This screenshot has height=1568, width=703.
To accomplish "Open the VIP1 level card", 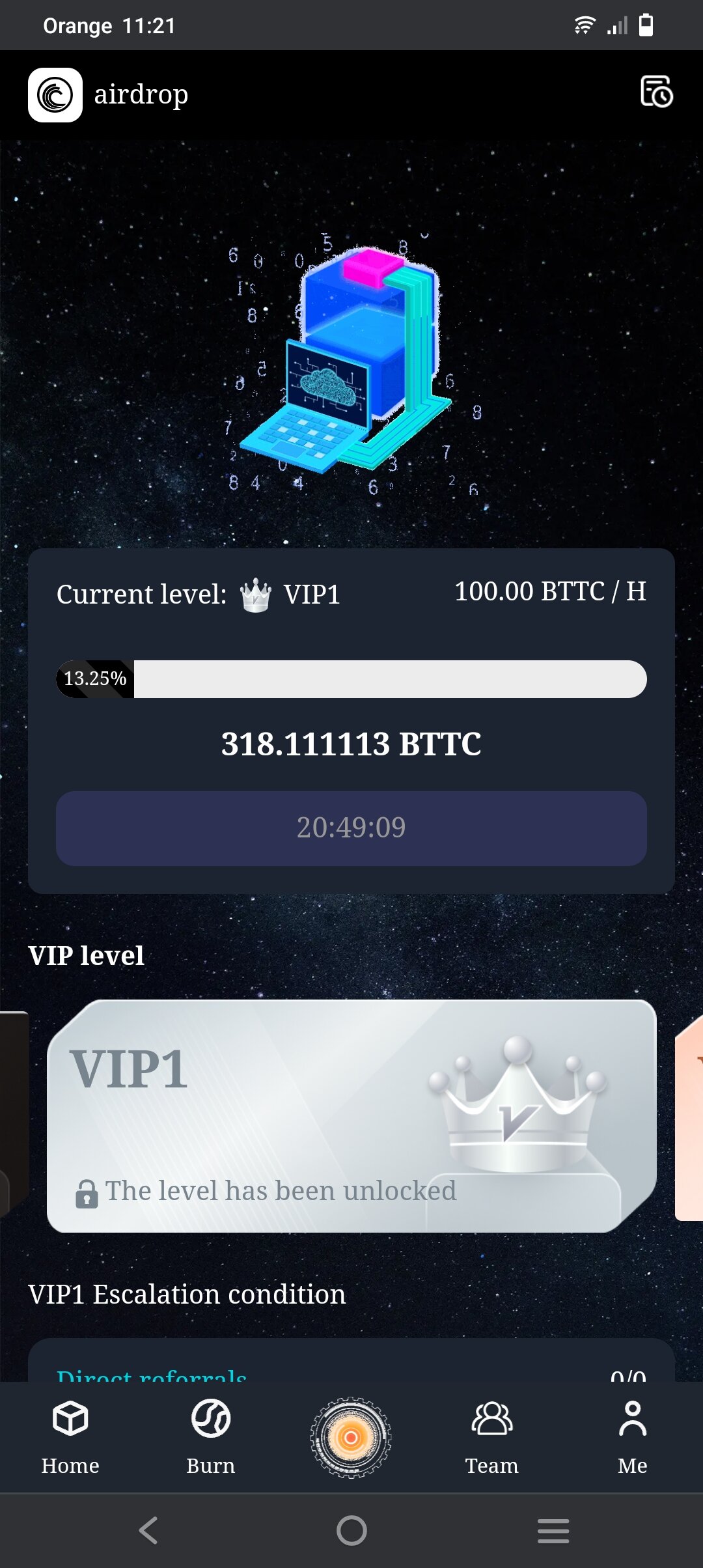I will [x=351, y=1116].
